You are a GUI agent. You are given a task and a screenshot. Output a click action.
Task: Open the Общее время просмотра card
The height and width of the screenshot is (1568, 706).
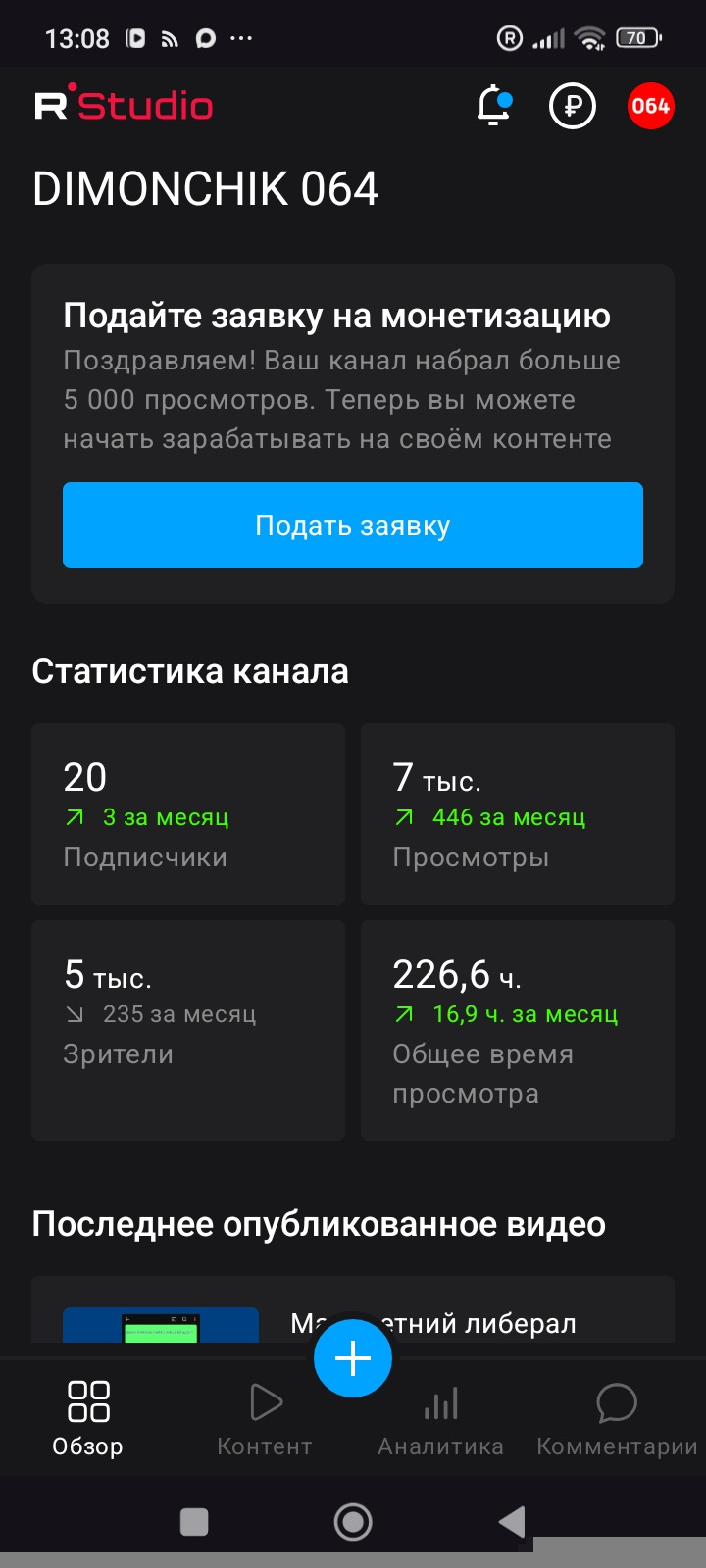point(518,1029)
